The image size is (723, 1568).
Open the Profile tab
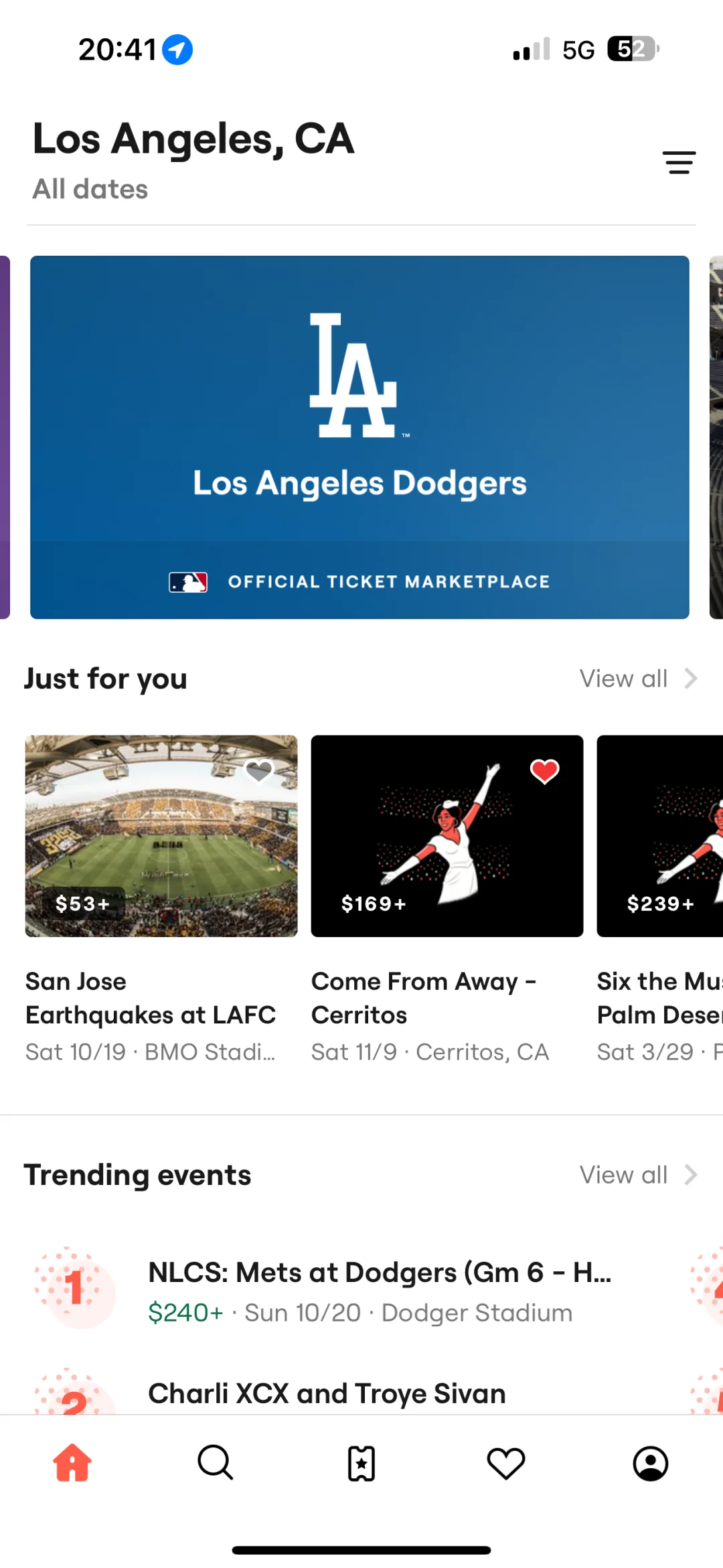pos(651,1463)
